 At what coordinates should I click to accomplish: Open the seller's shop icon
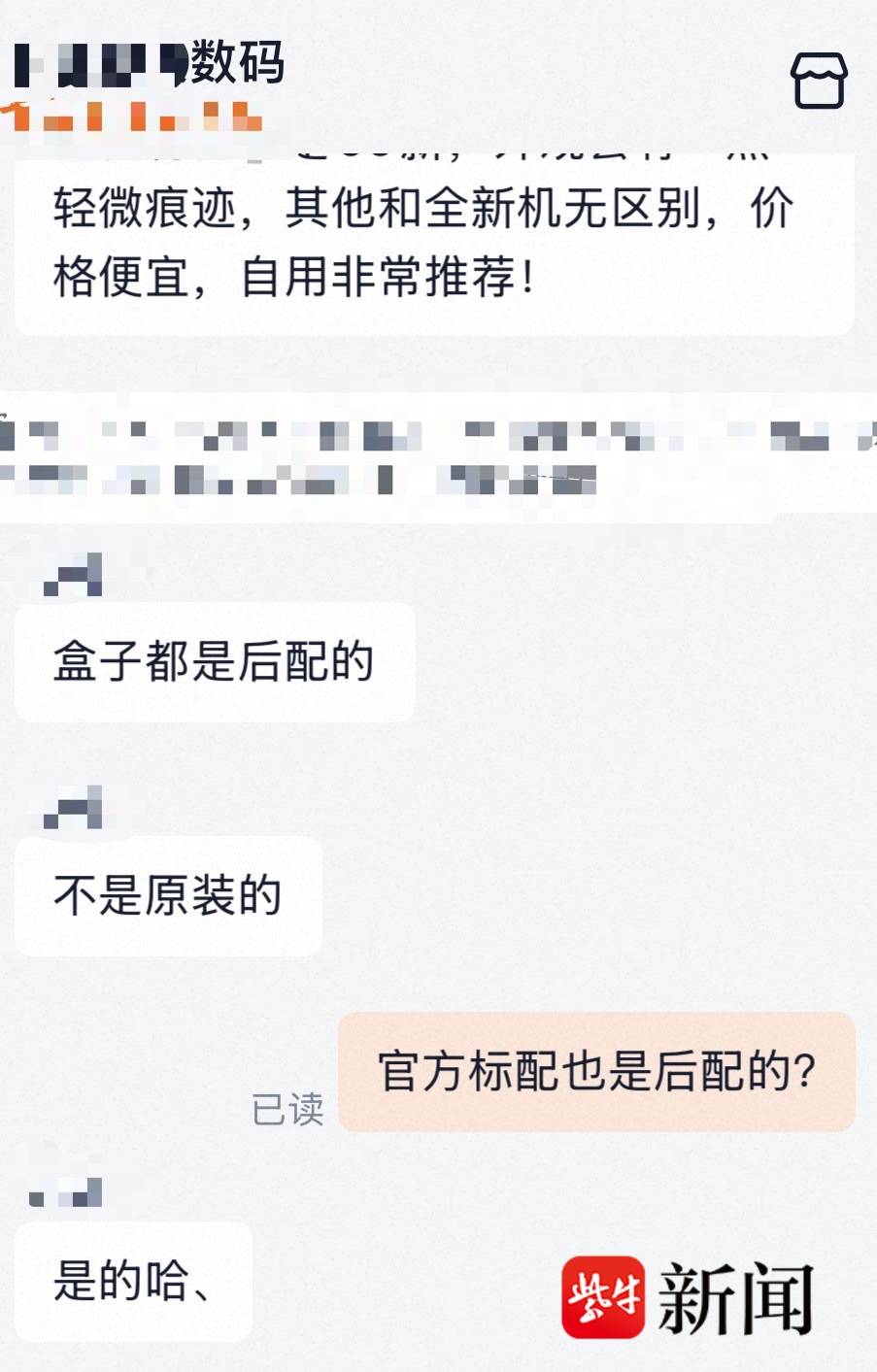tap(819, 80)
